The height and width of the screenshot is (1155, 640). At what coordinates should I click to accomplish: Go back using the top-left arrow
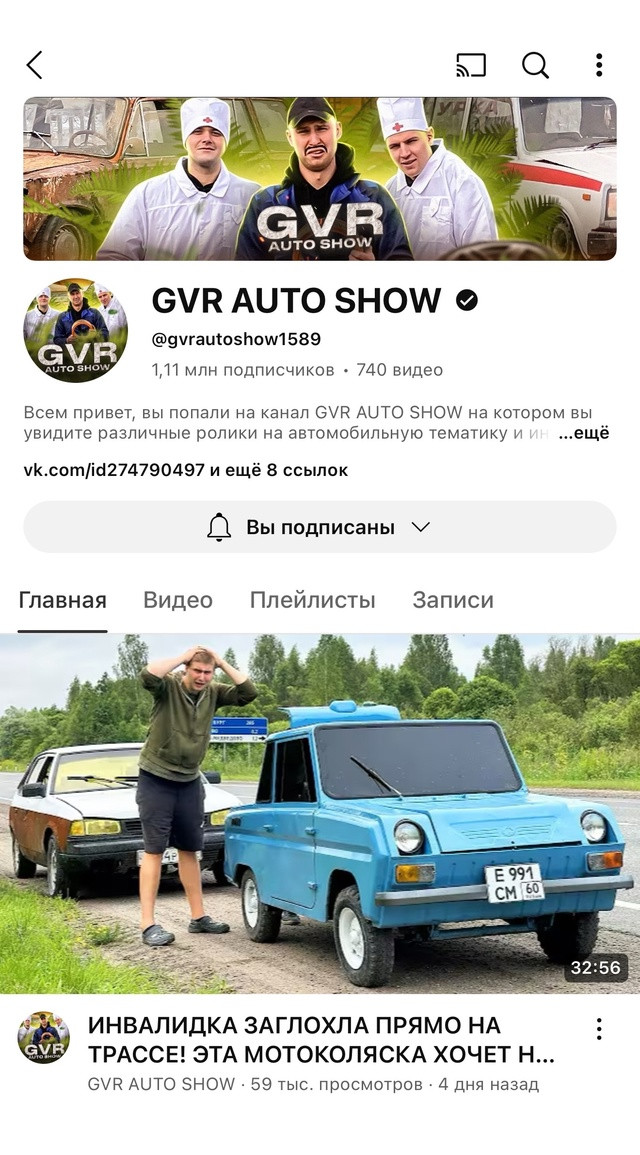[x=35, y=65]
